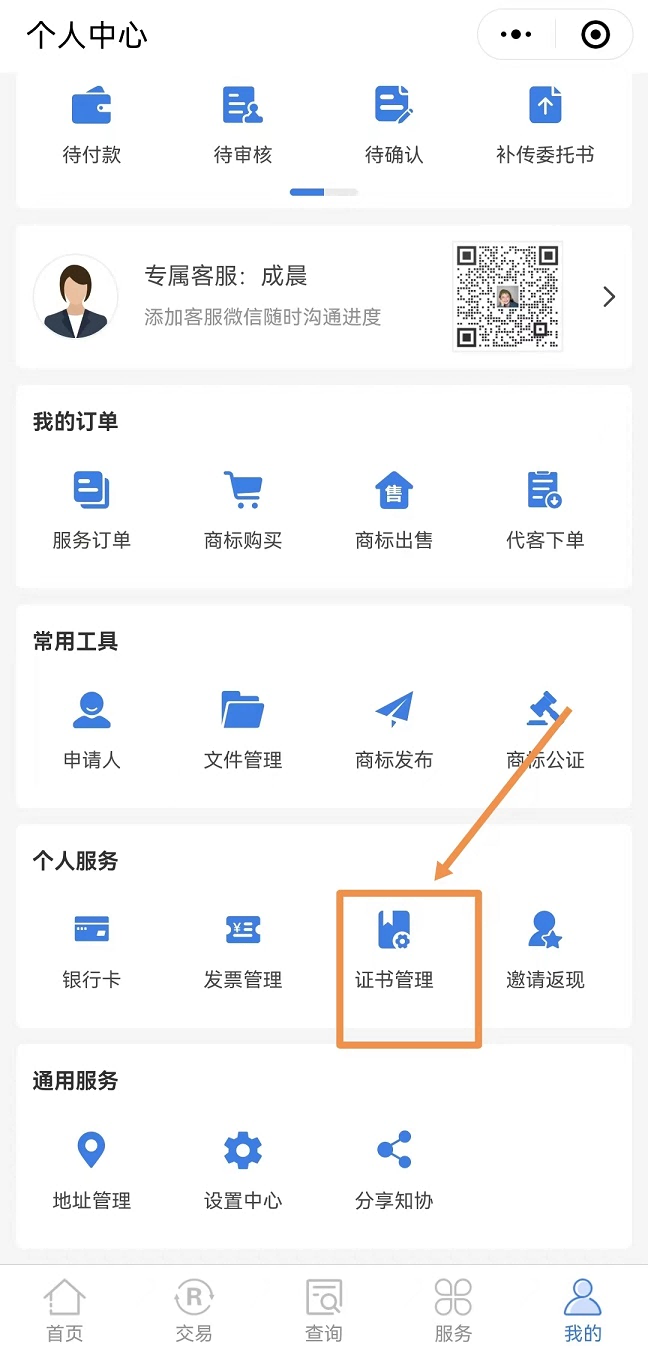Go to 发票管理 invoice management
This screenshot has width=648, height=1355.
[243, 950]
